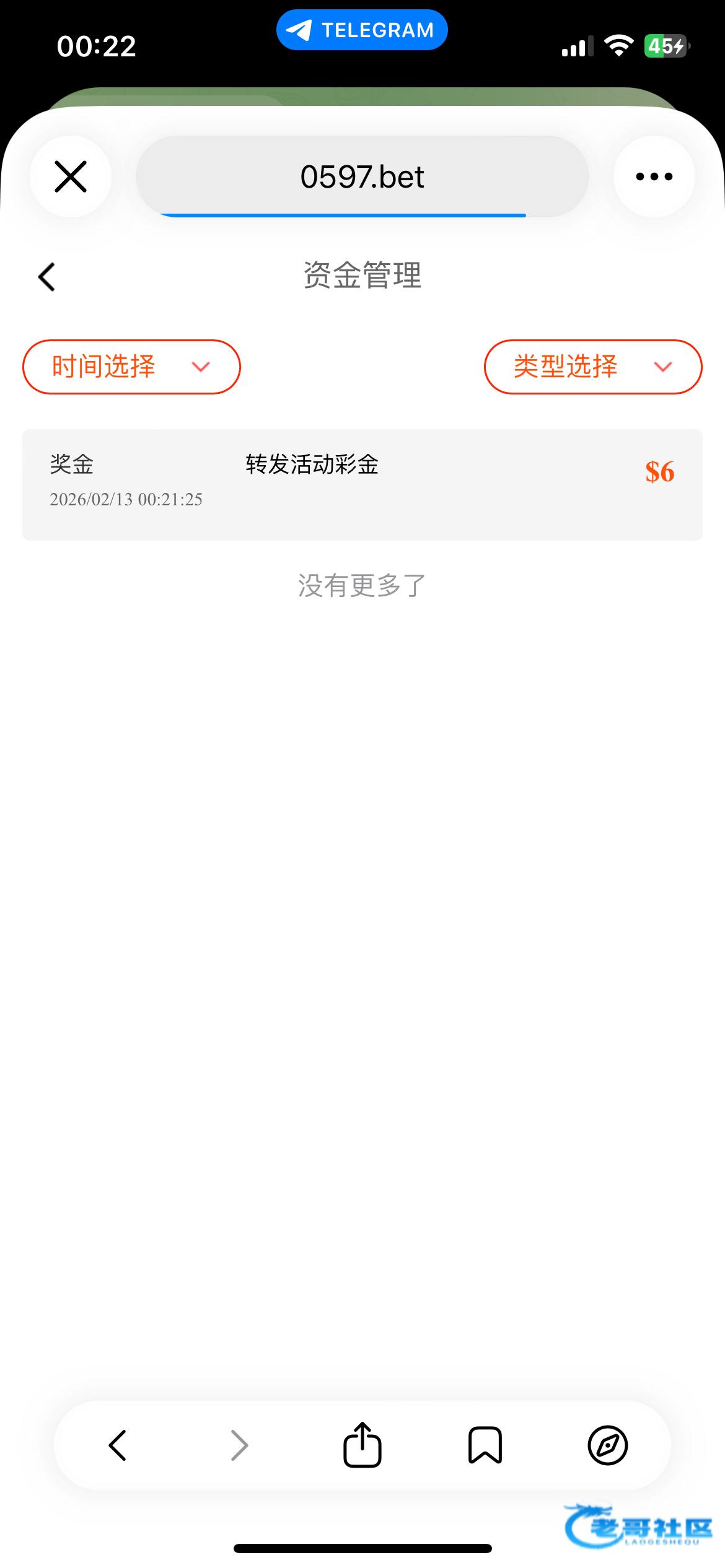Close the in-app browser
The width and height of the screenshot is (725, 1568).
tap(71, 176)
